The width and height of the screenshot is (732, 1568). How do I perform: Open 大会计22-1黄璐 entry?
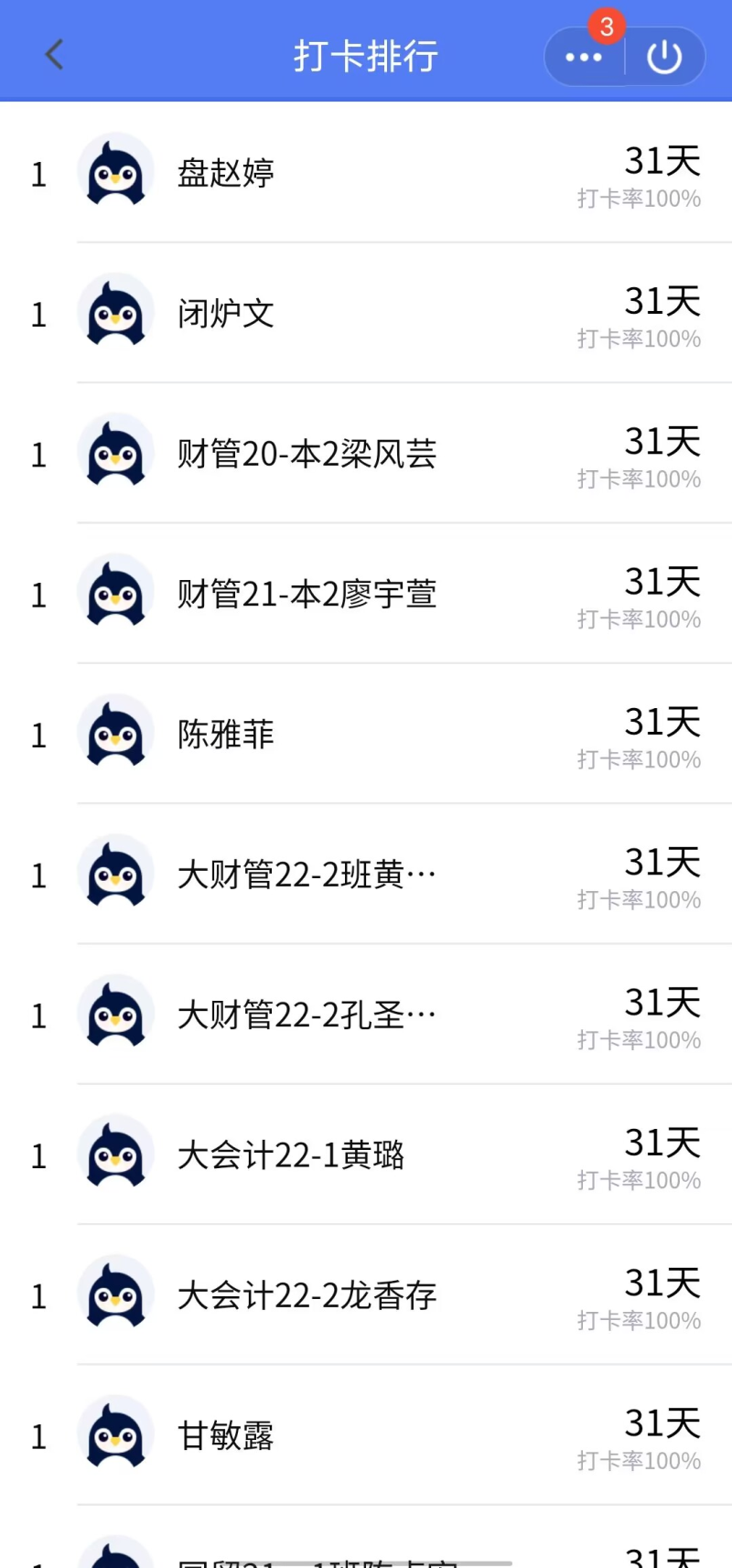pos(366,1155)
